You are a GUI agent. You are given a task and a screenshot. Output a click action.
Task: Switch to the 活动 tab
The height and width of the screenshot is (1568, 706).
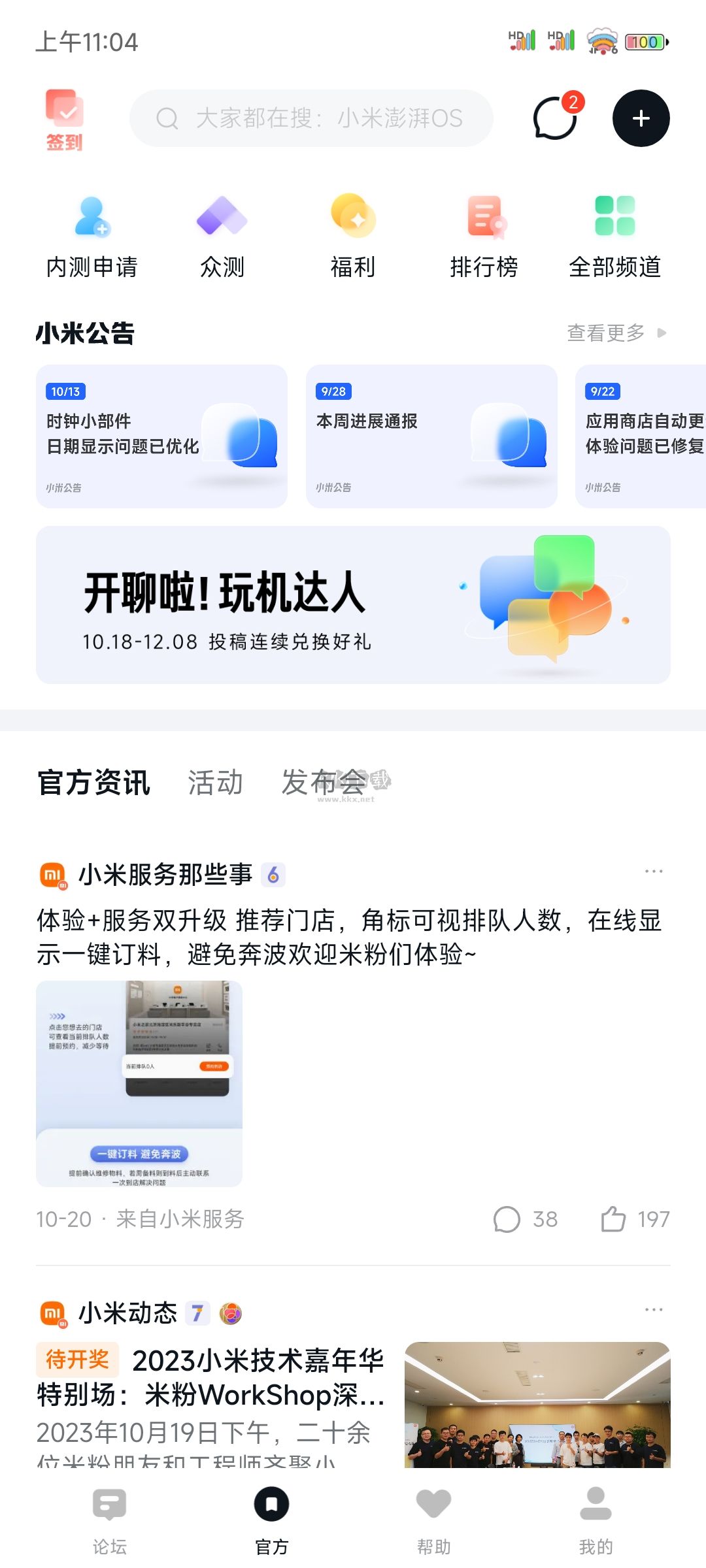click(215, 782)
